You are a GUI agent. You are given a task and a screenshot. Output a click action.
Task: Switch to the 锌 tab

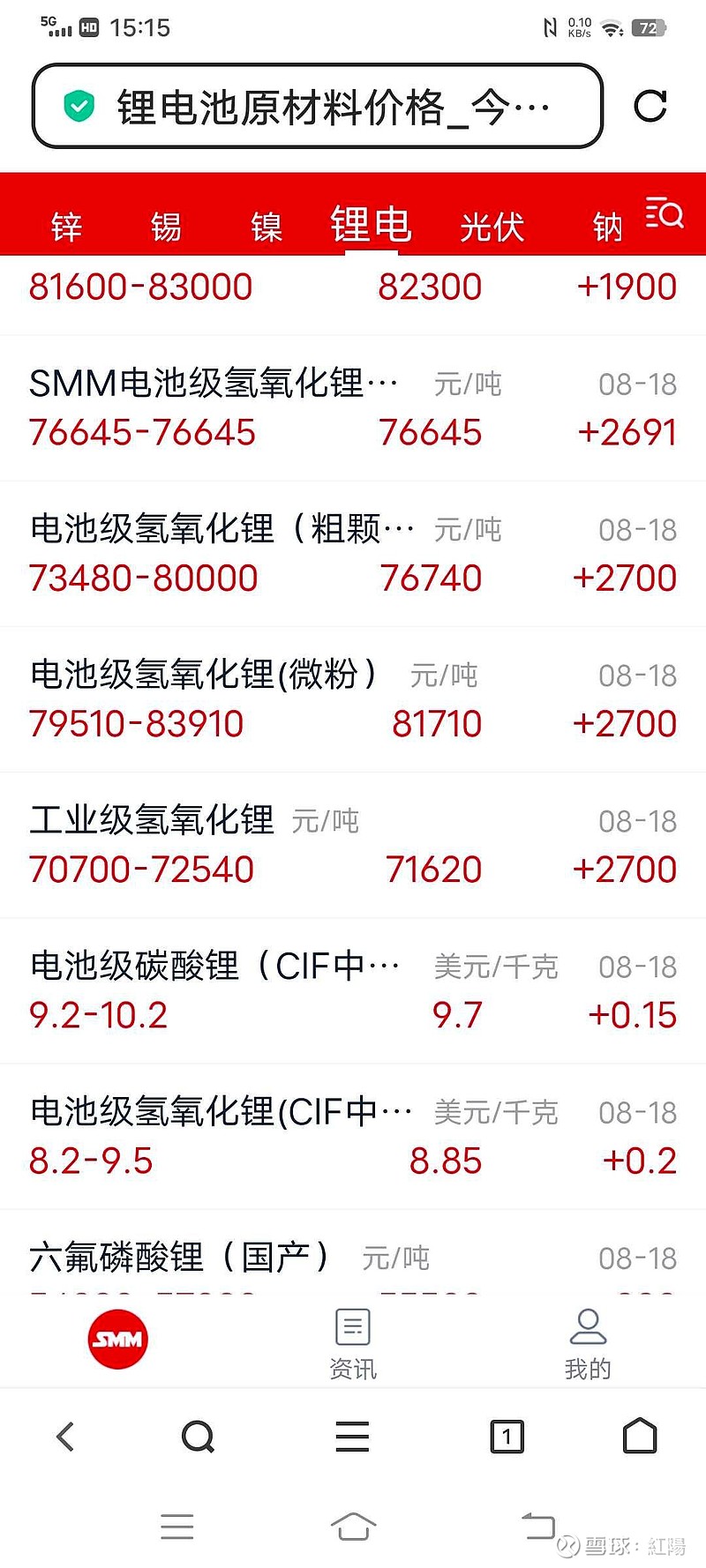pos(66,227)
